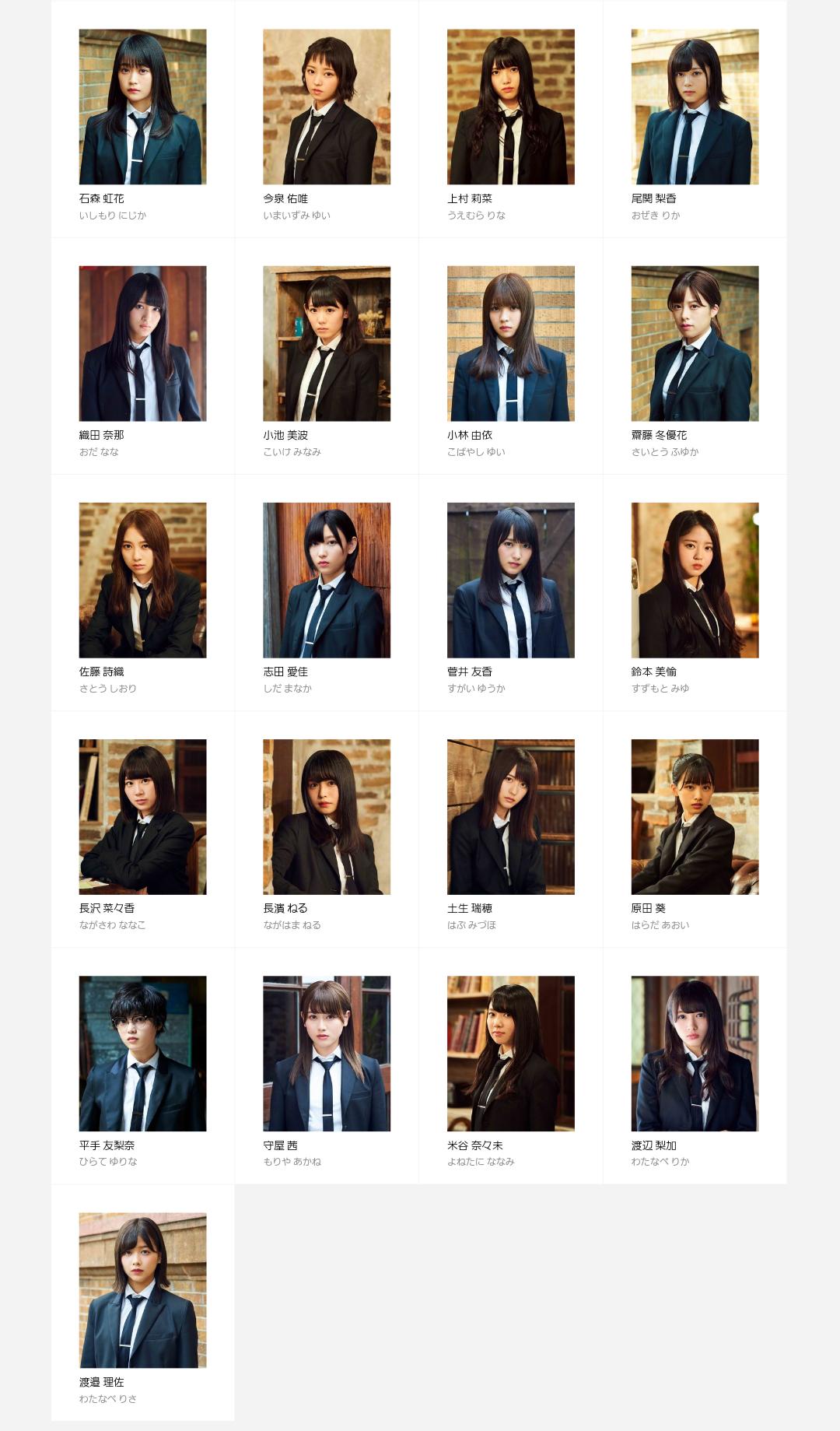View the profile card labeled 尾関 梨香
Screen dimensions: 840x1431
click(695, 119)
